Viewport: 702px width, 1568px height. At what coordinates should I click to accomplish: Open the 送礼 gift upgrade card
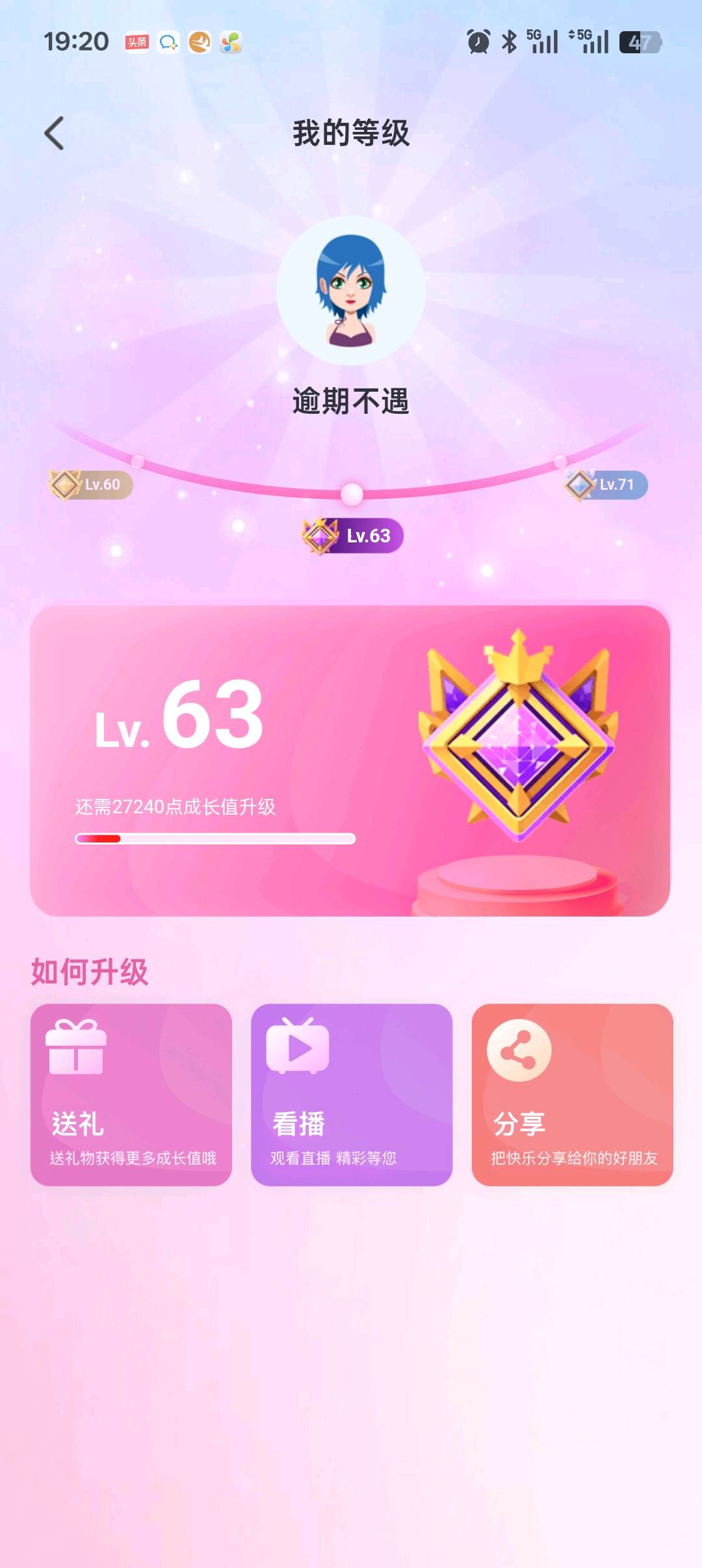click(131, 1094)
